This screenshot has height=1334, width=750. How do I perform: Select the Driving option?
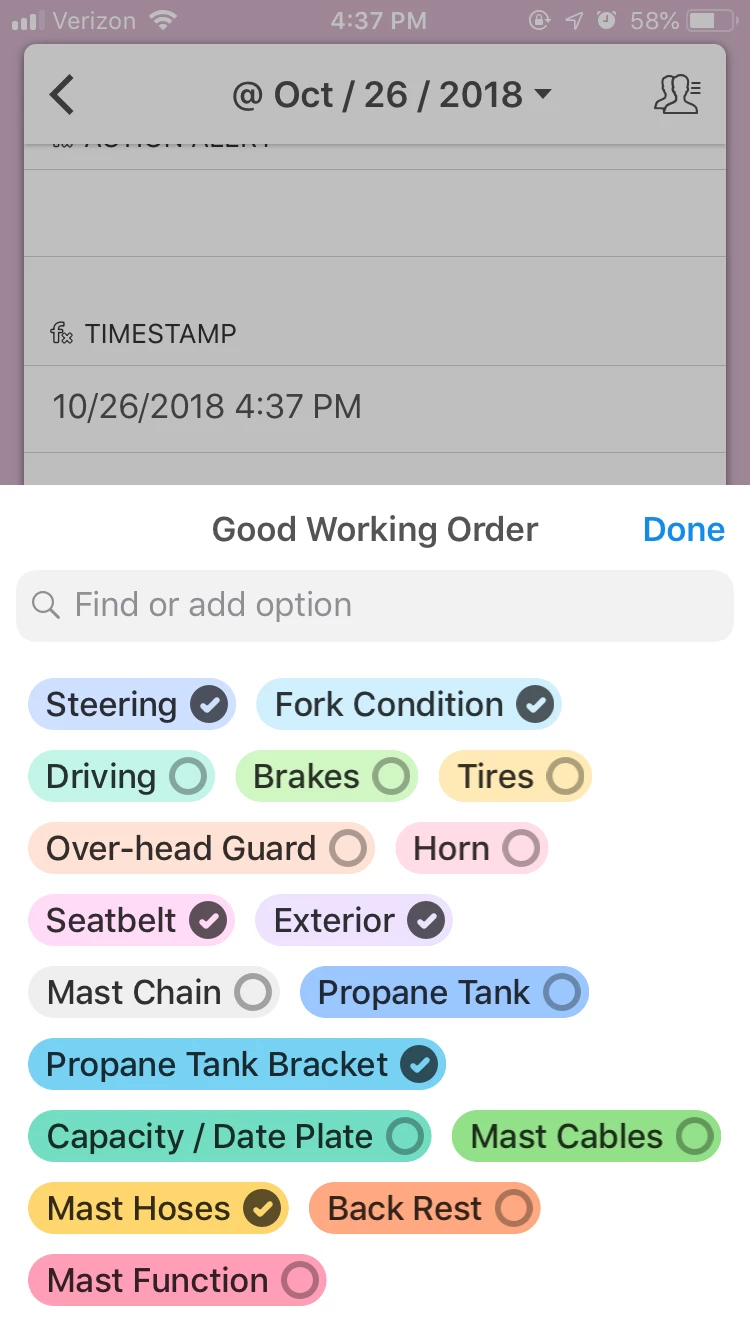pyautogui.click(x=121, y=777)
